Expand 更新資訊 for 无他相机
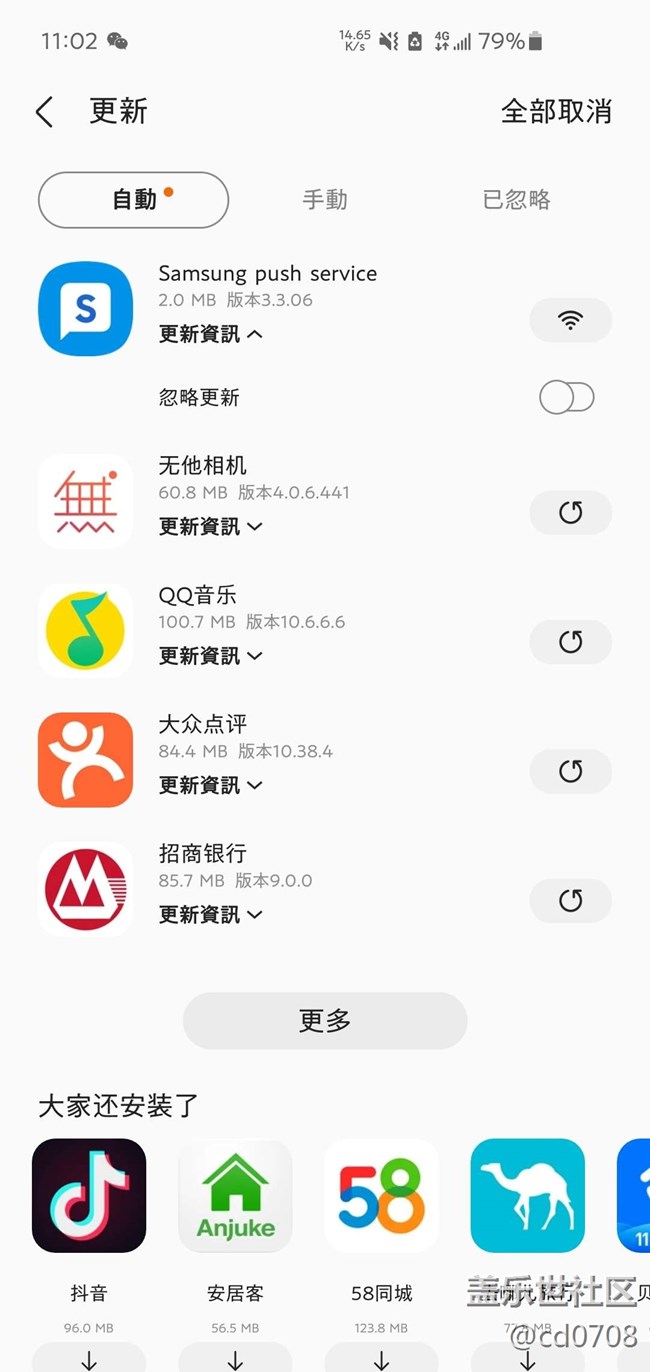The height and width of the screenshot is (1372, 650). click(x=211, y=526)
